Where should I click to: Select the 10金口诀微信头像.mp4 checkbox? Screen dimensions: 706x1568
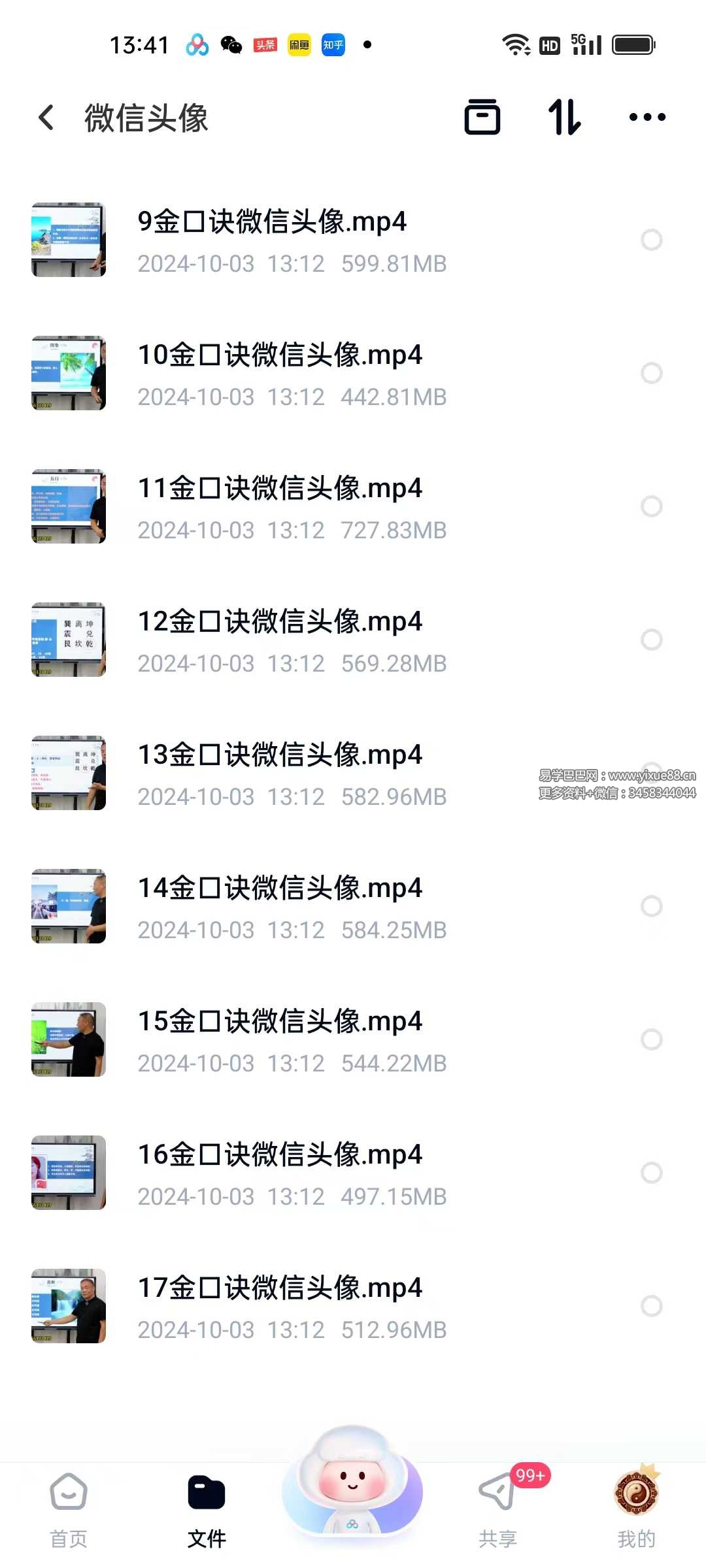click(651, 373)
